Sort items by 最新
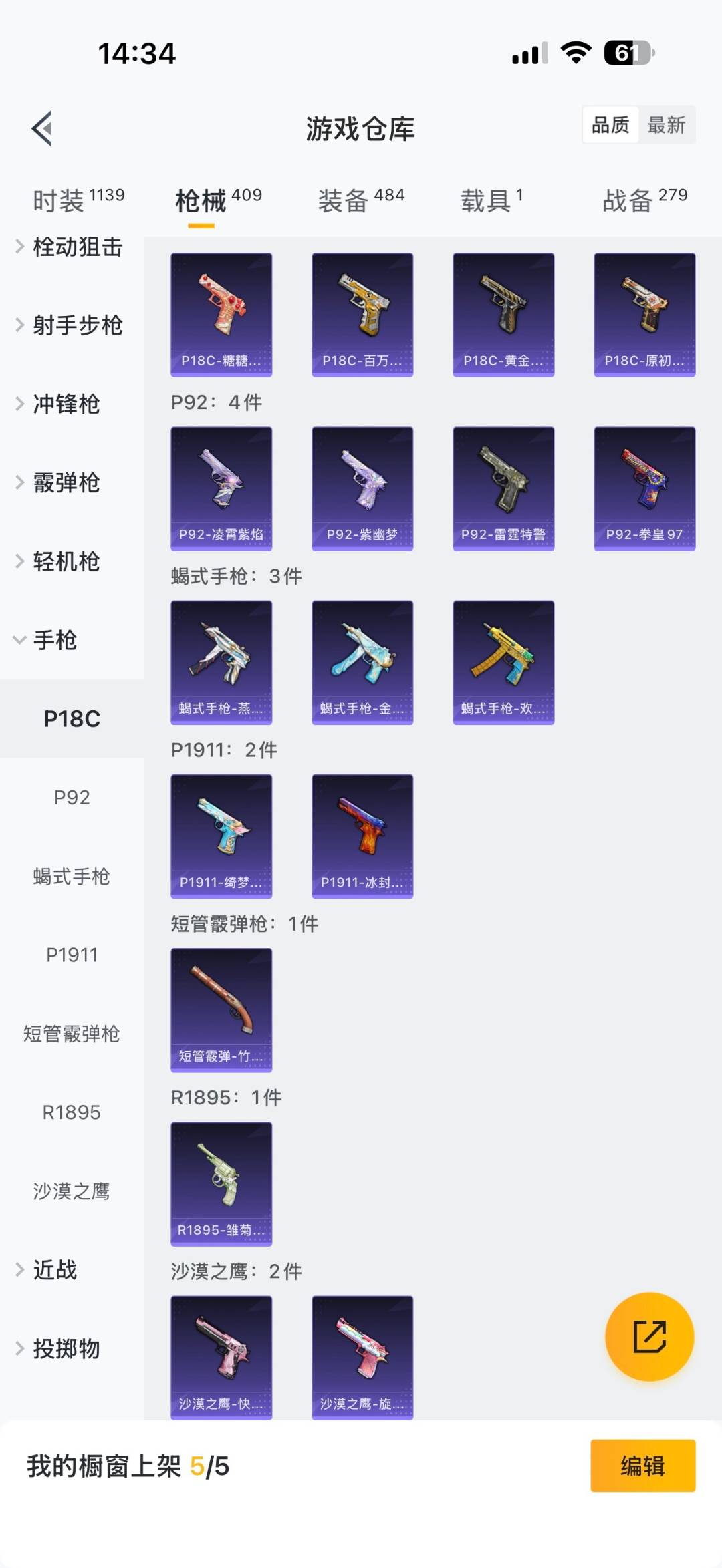The height and width of the screenshot is (1568, 722). [666, 125]
